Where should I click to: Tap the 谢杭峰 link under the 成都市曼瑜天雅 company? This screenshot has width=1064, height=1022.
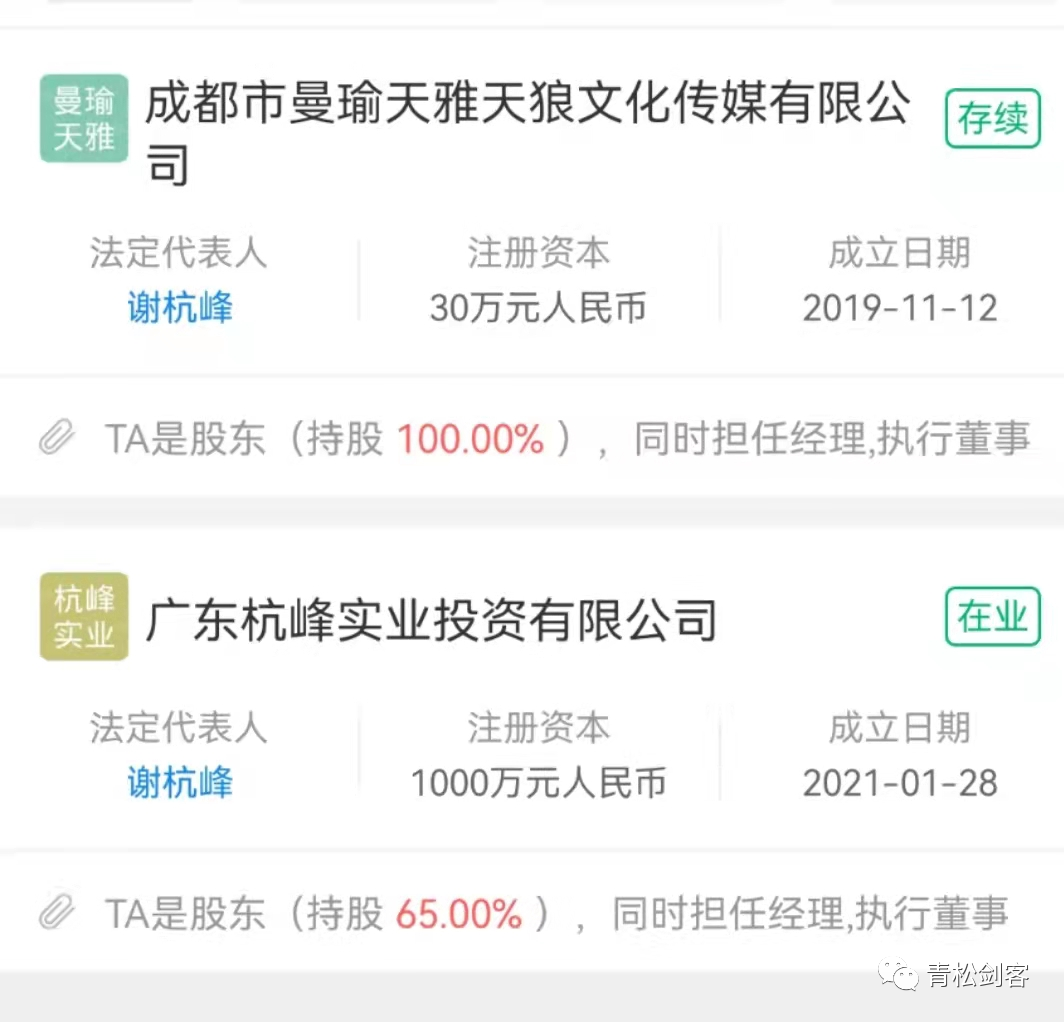point(180,307)
